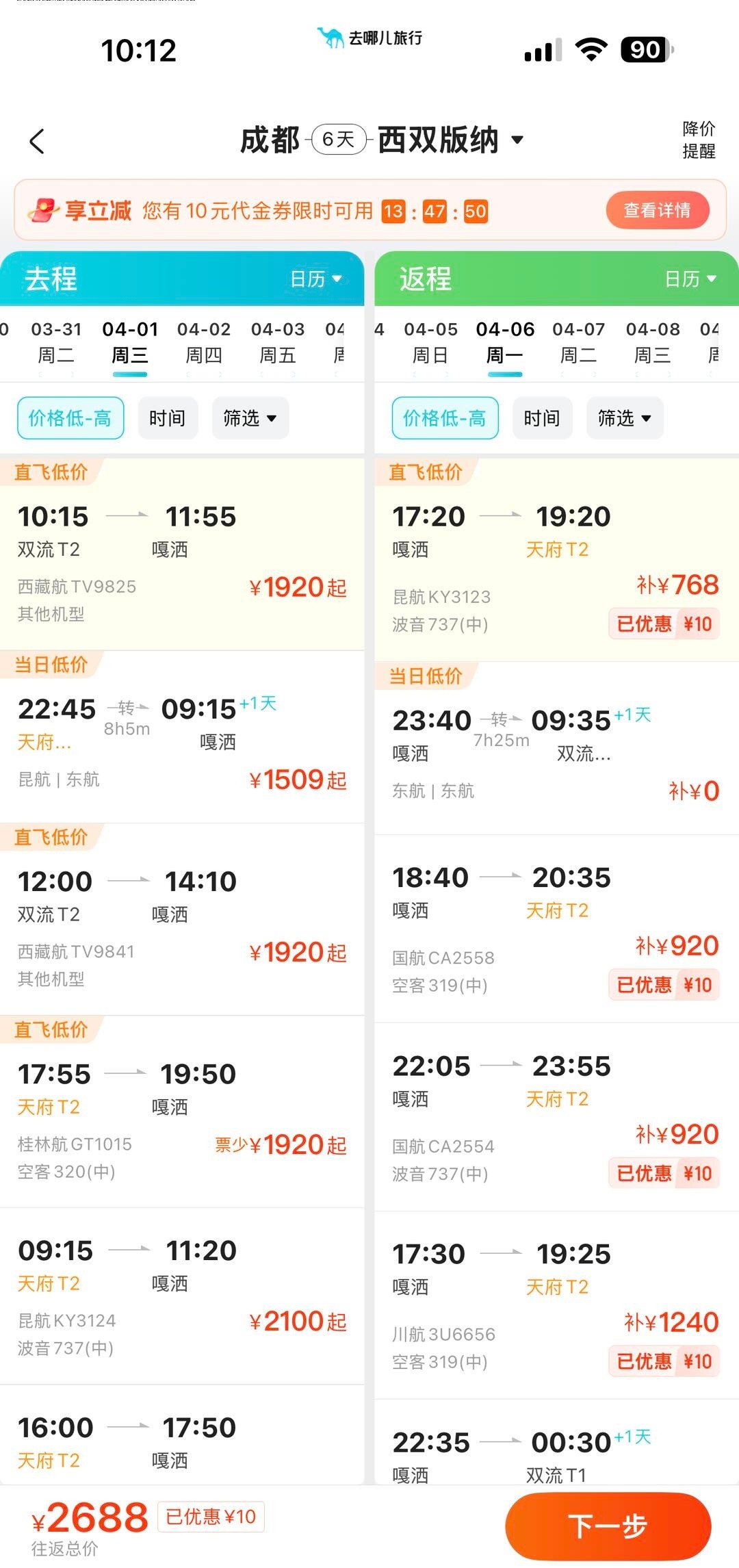Pick outbound transfer flight departing 22:45
This screenshot has width=739, height=1568.
click(181, 743)
